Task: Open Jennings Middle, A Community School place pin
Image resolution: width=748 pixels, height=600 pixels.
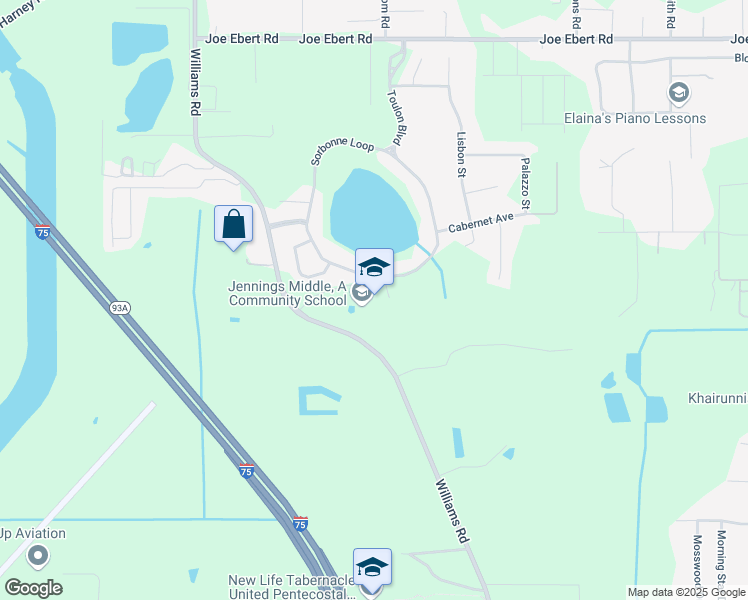Action: tap(362, 293)
